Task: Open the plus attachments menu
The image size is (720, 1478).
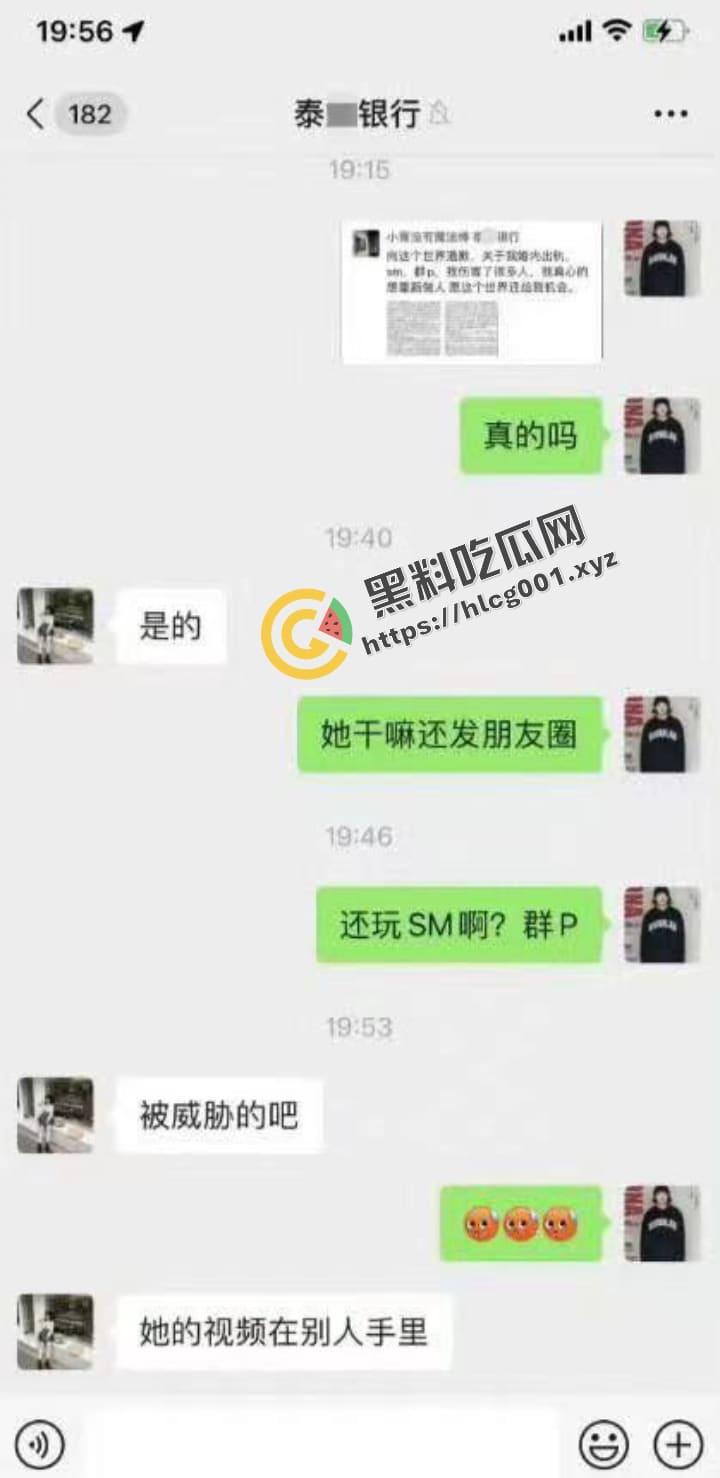Action: (677, 1444)
